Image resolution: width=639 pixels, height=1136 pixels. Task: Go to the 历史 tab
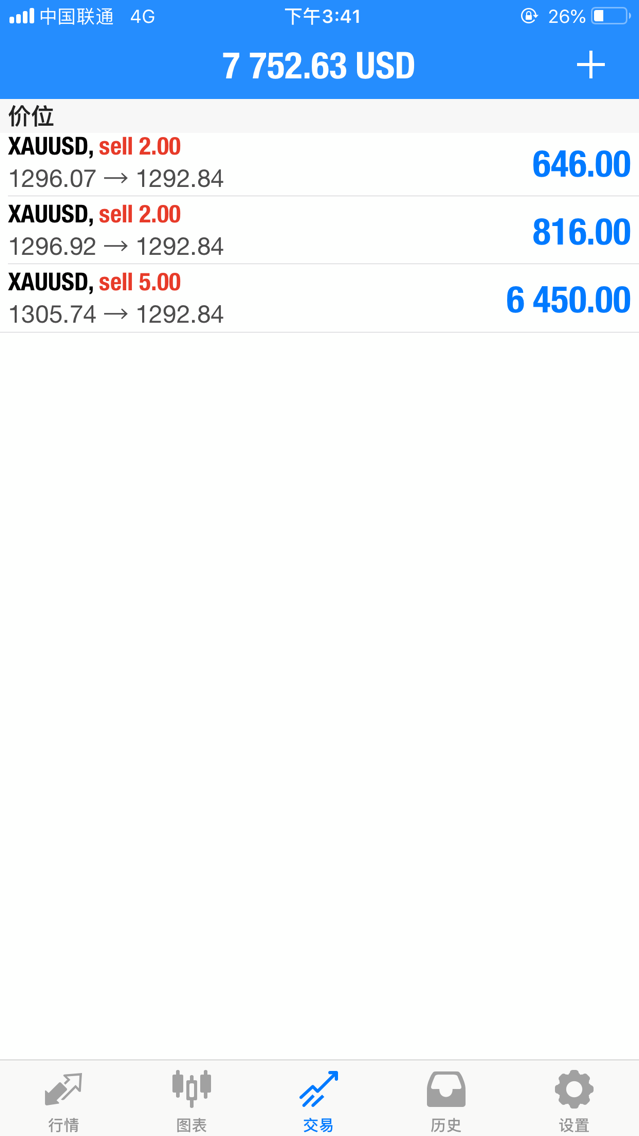(x=446, y=1100)
